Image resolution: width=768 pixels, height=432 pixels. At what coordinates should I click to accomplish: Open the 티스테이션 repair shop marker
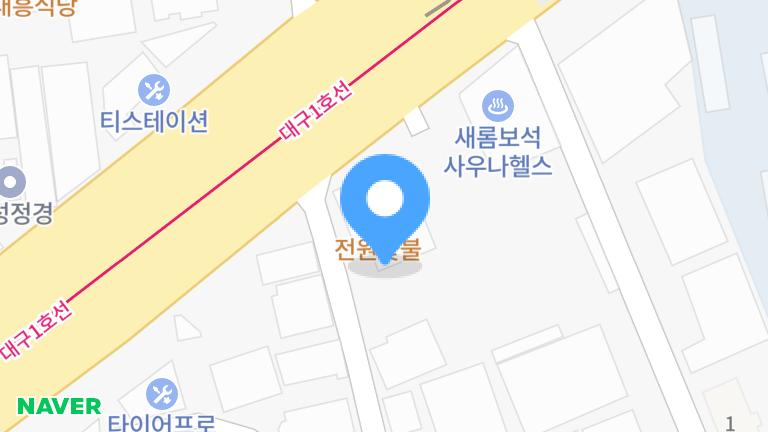[154, 91]
